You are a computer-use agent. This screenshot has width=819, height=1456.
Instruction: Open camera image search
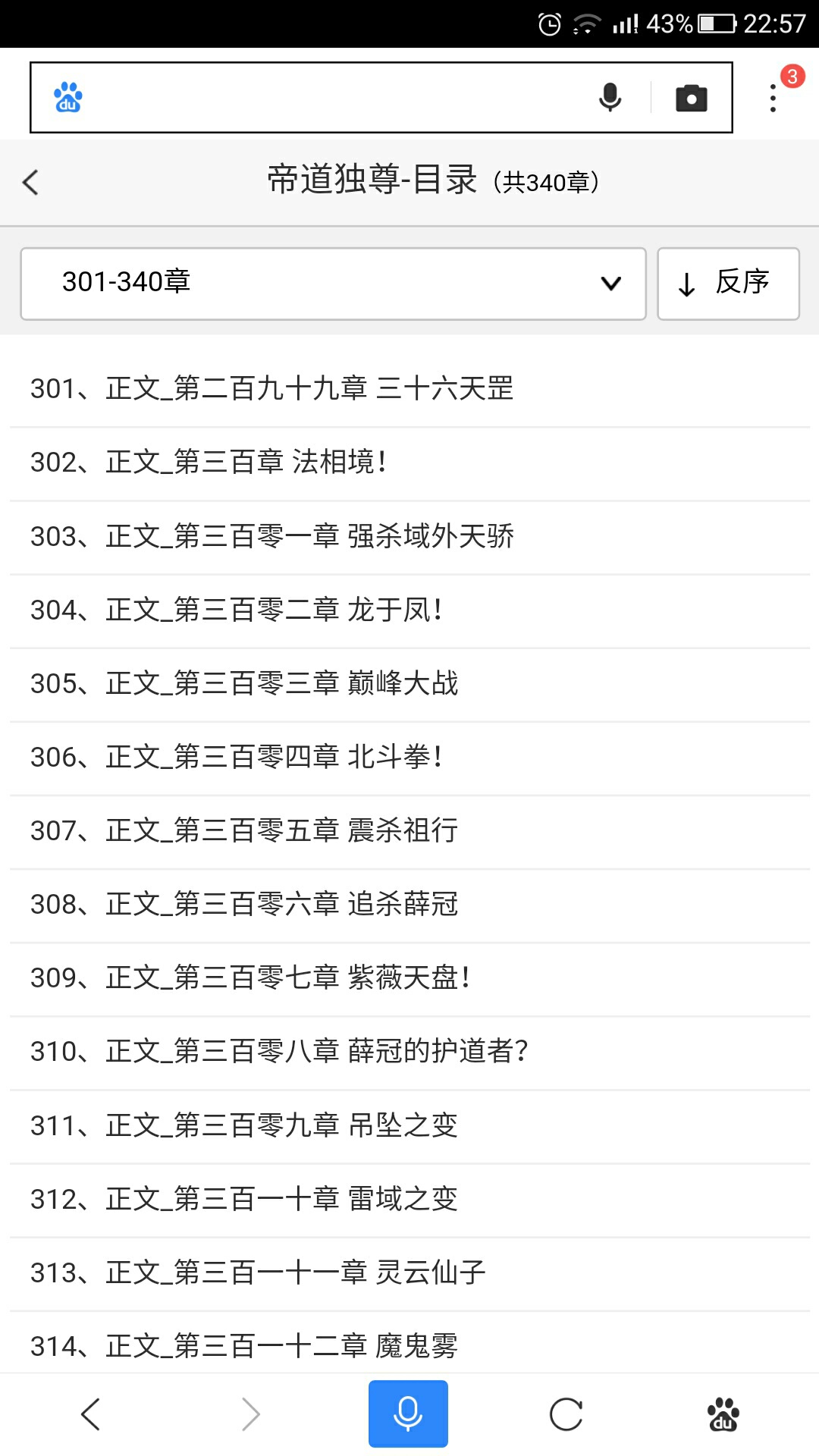point(691,98)
